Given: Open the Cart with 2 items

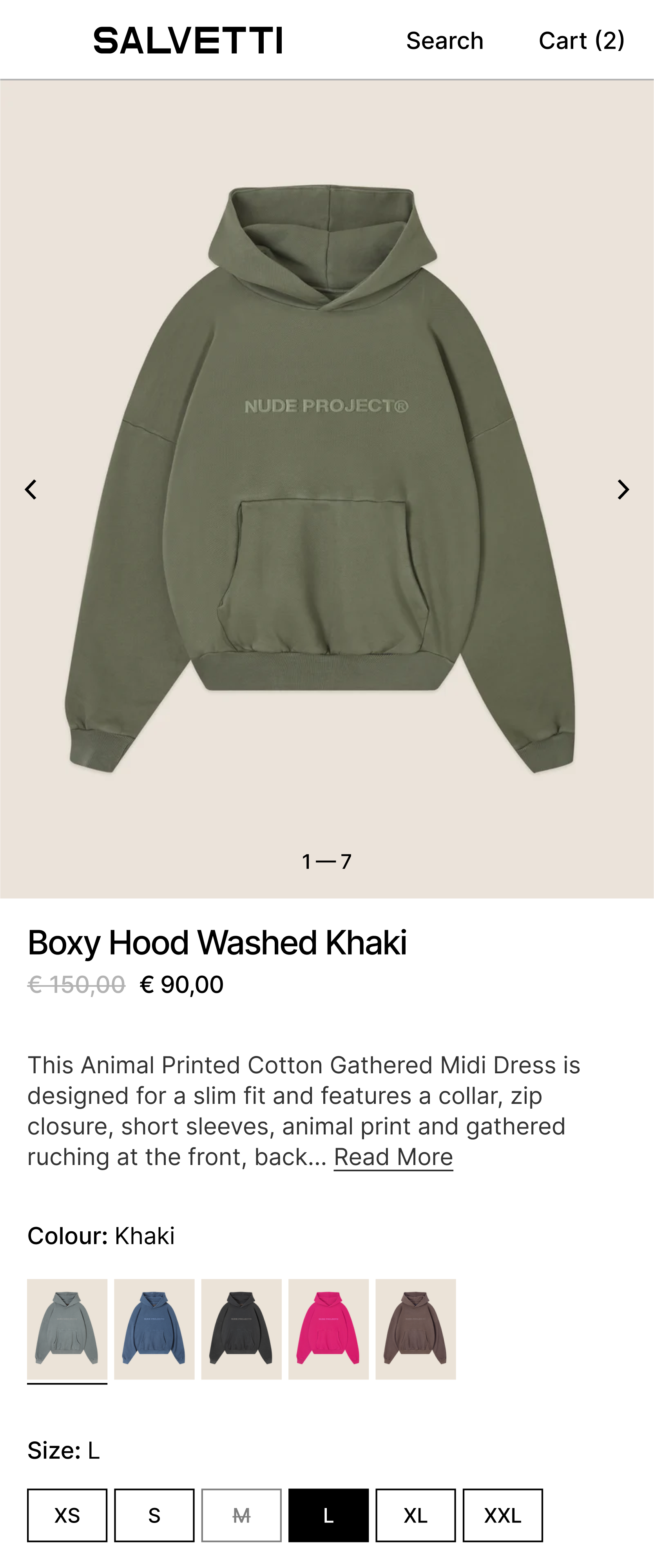Looking at the screenshot, I should point(582,41).
